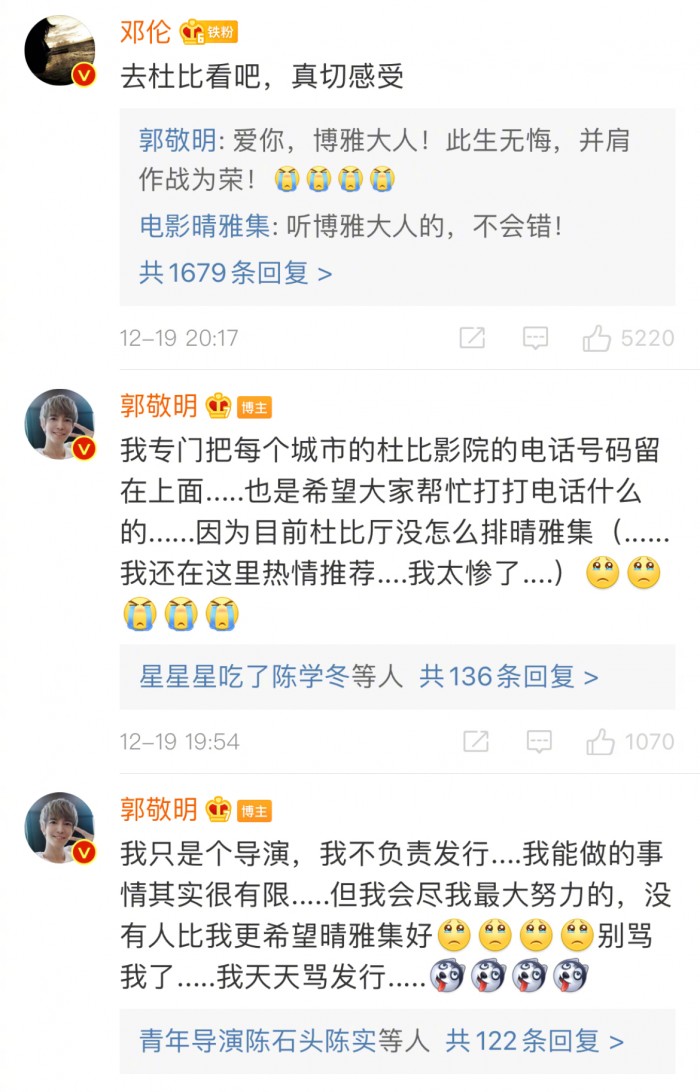Like 邓伦's comment with 5220 likes
The width and height of the screenshot is (700, 1092).
[x=597, y=338]
